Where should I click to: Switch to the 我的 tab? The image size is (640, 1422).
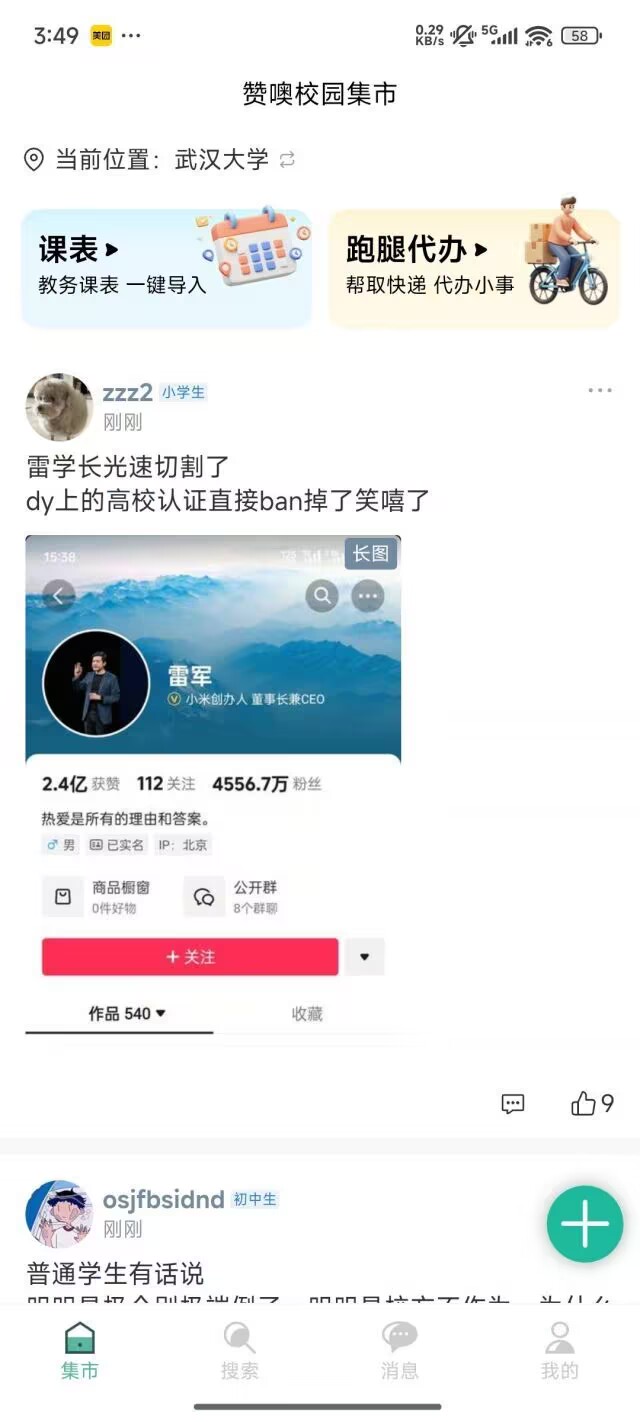pyautogui.click(x=559, y=1351)
